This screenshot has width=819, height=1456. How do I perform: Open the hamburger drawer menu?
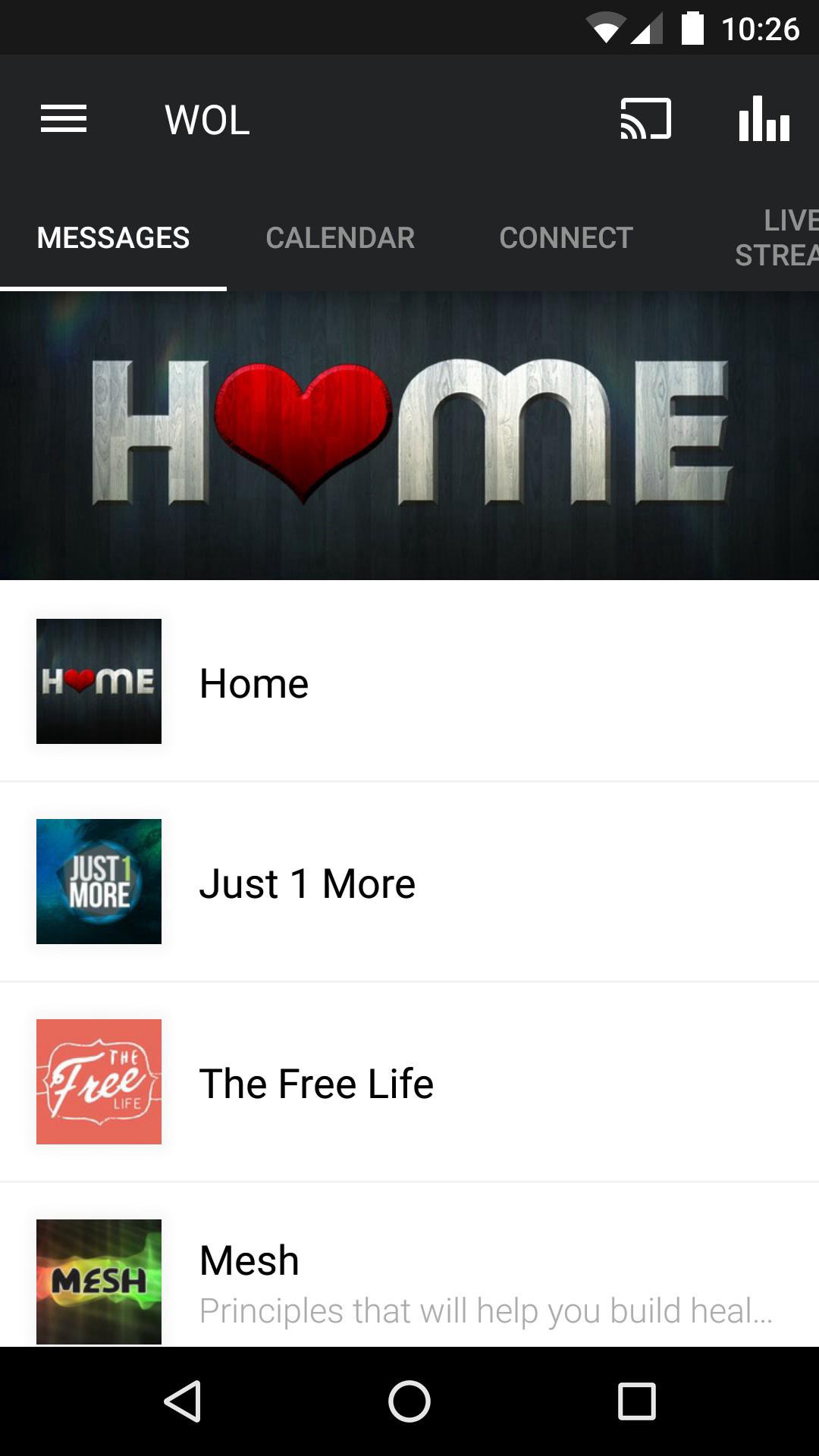click(x=64, y=119)
